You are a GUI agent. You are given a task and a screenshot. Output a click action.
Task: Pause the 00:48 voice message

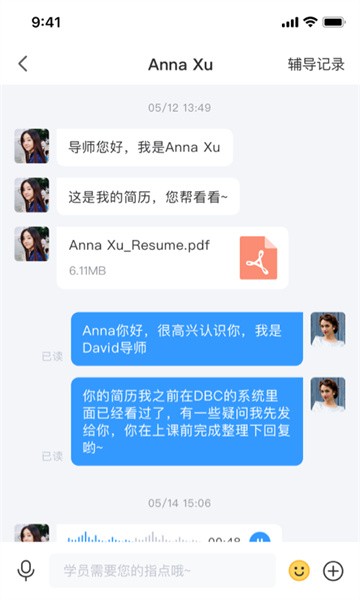pos(260,537)
